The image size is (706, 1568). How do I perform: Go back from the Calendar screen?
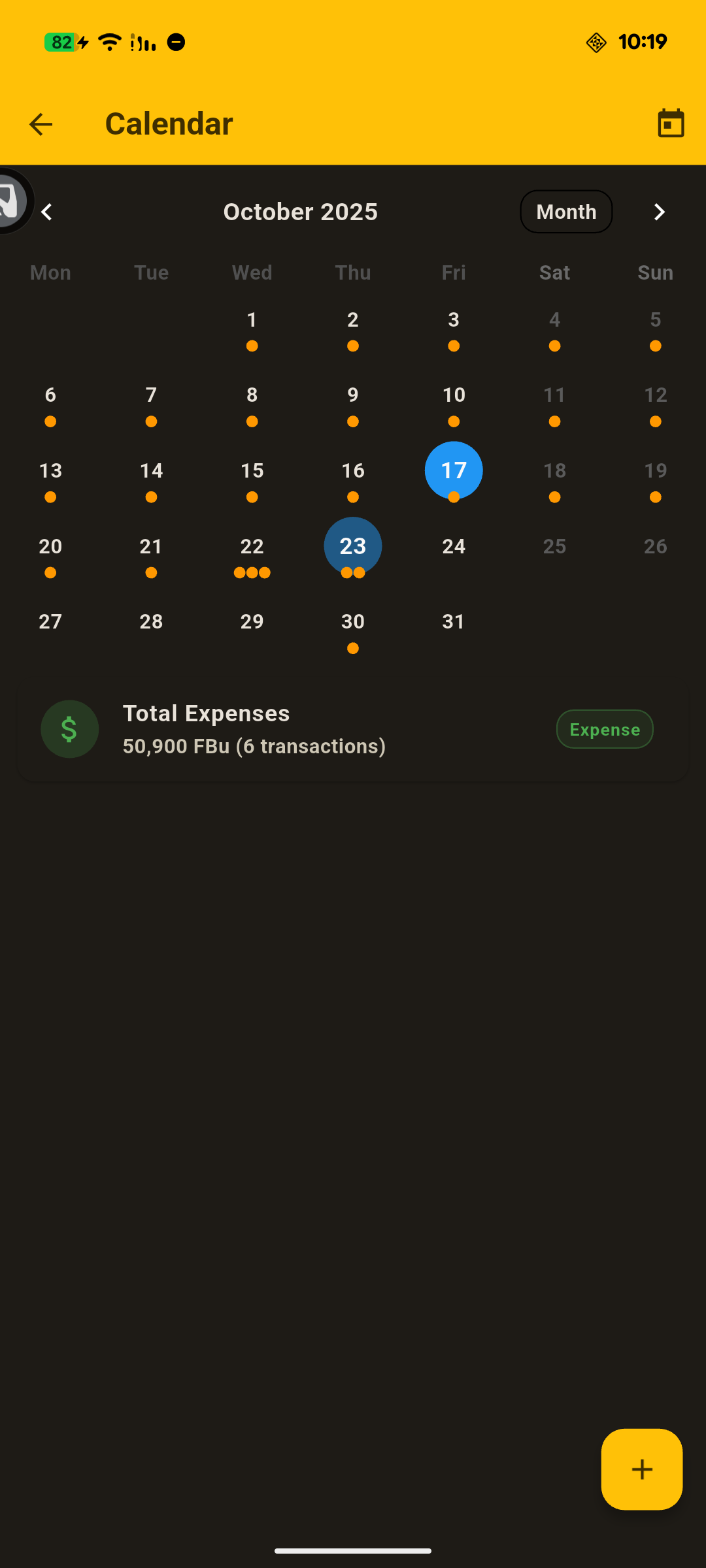[x=41, y=124]
